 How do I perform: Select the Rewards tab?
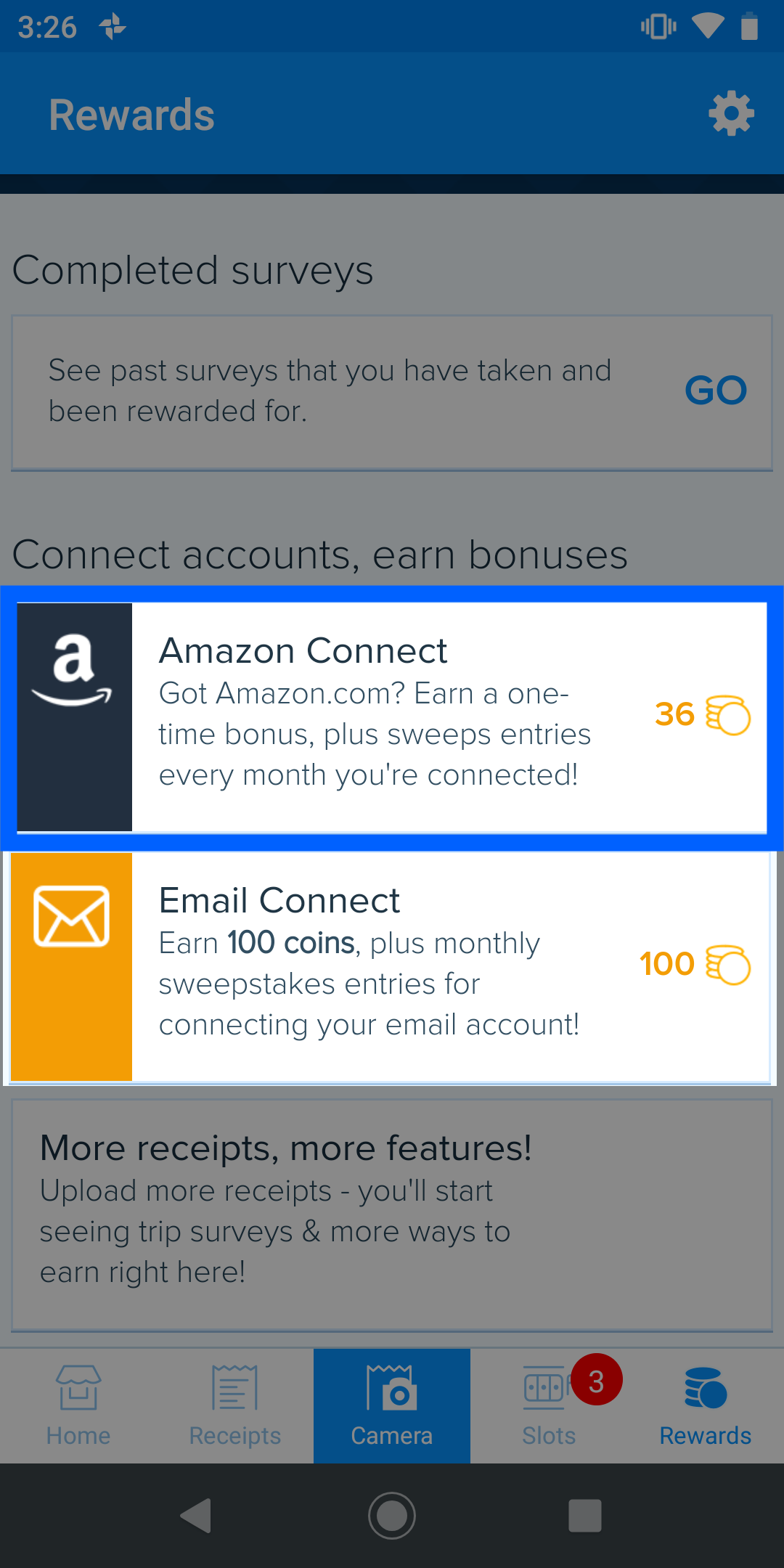click(706, 1406)
